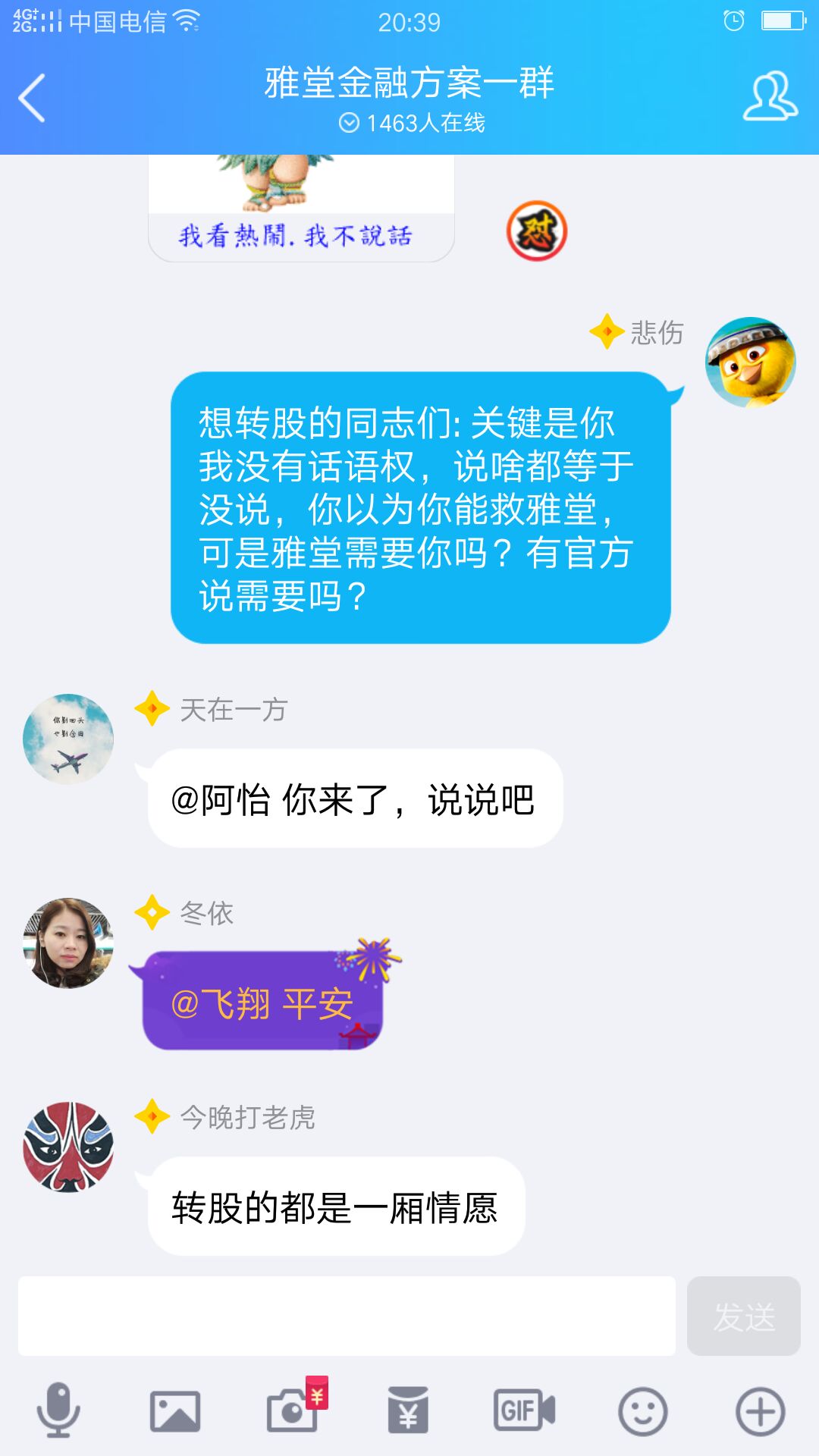
Task: Open the camera with red packet badge
Action: coord(293,1410)
